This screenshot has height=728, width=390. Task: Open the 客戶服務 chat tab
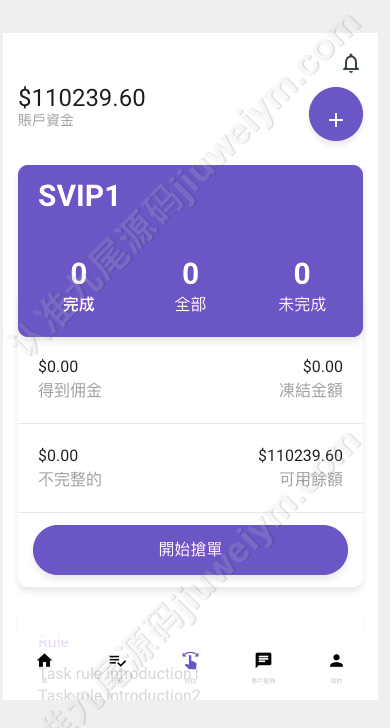pos(263,666)
